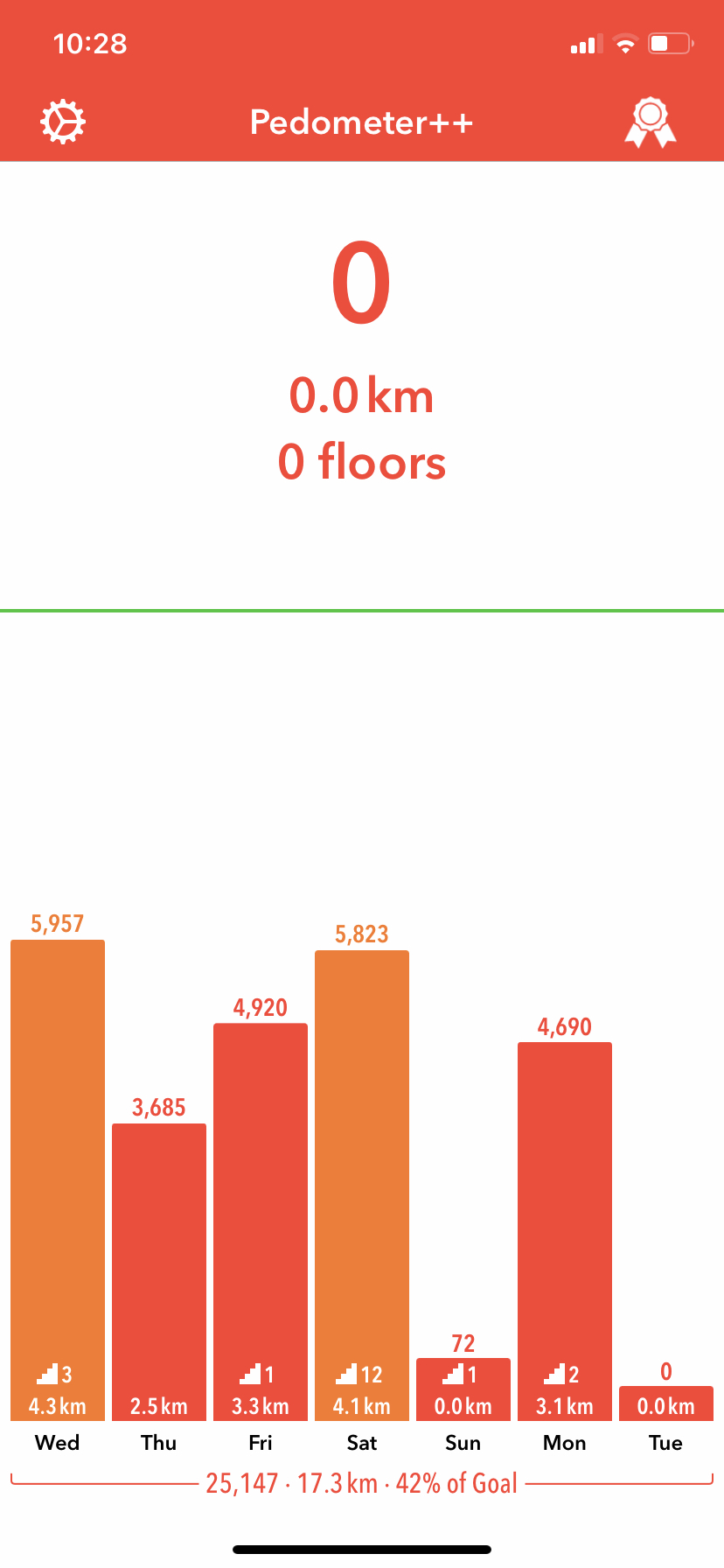Select Friday's 4,920 step bar

261,1221
